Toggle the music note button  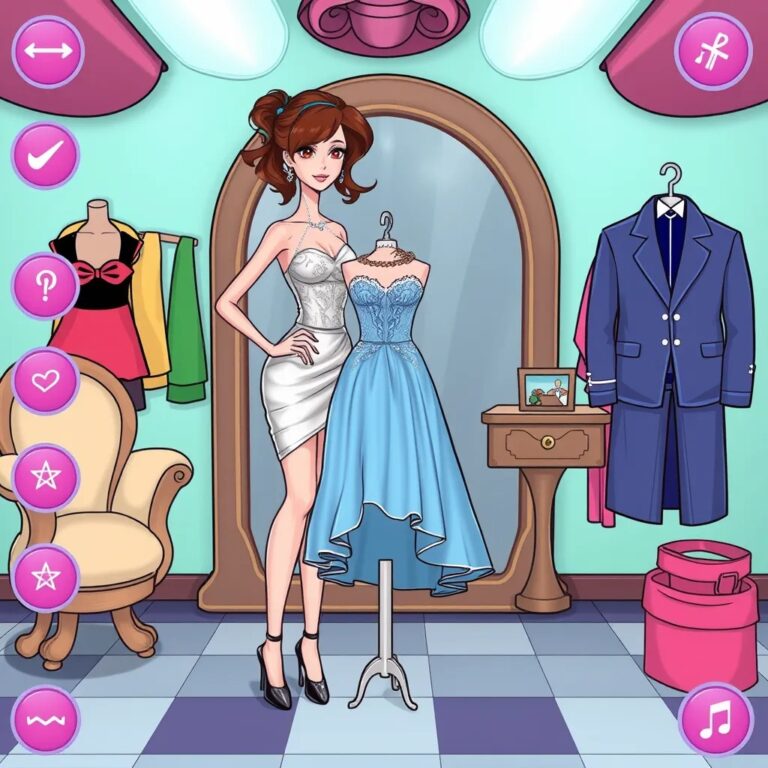click(715, 719)
